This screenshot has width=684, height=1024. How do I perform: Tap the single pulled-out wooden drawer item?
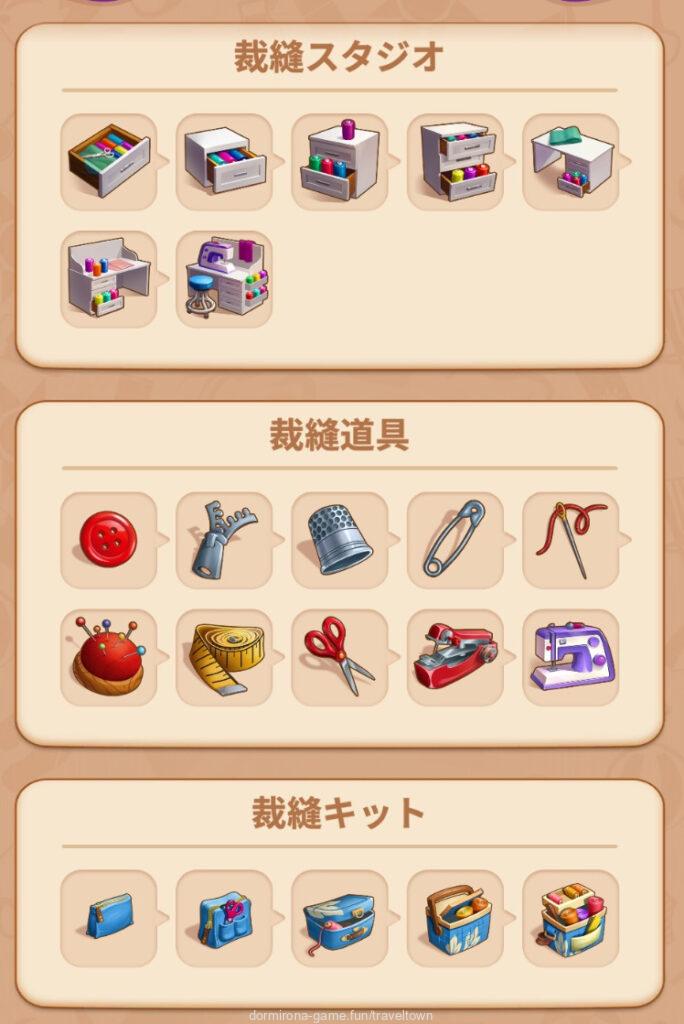[108, 161]
